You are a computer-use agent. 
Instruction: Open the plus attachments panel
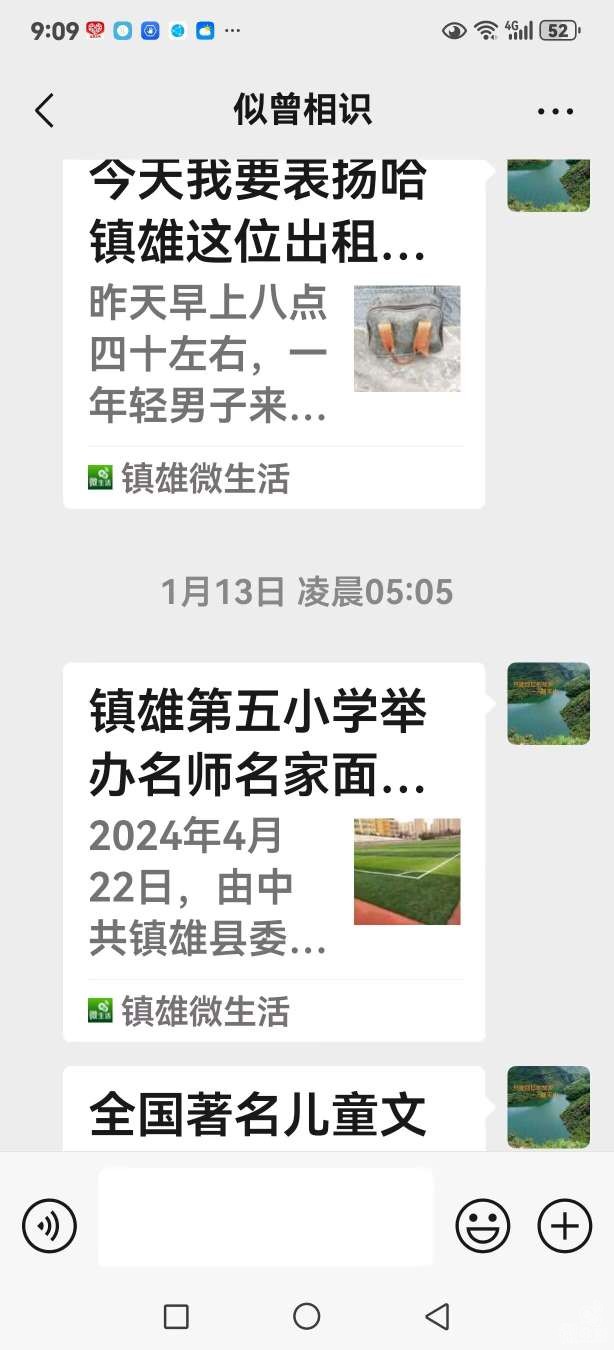click(565, 1225)
